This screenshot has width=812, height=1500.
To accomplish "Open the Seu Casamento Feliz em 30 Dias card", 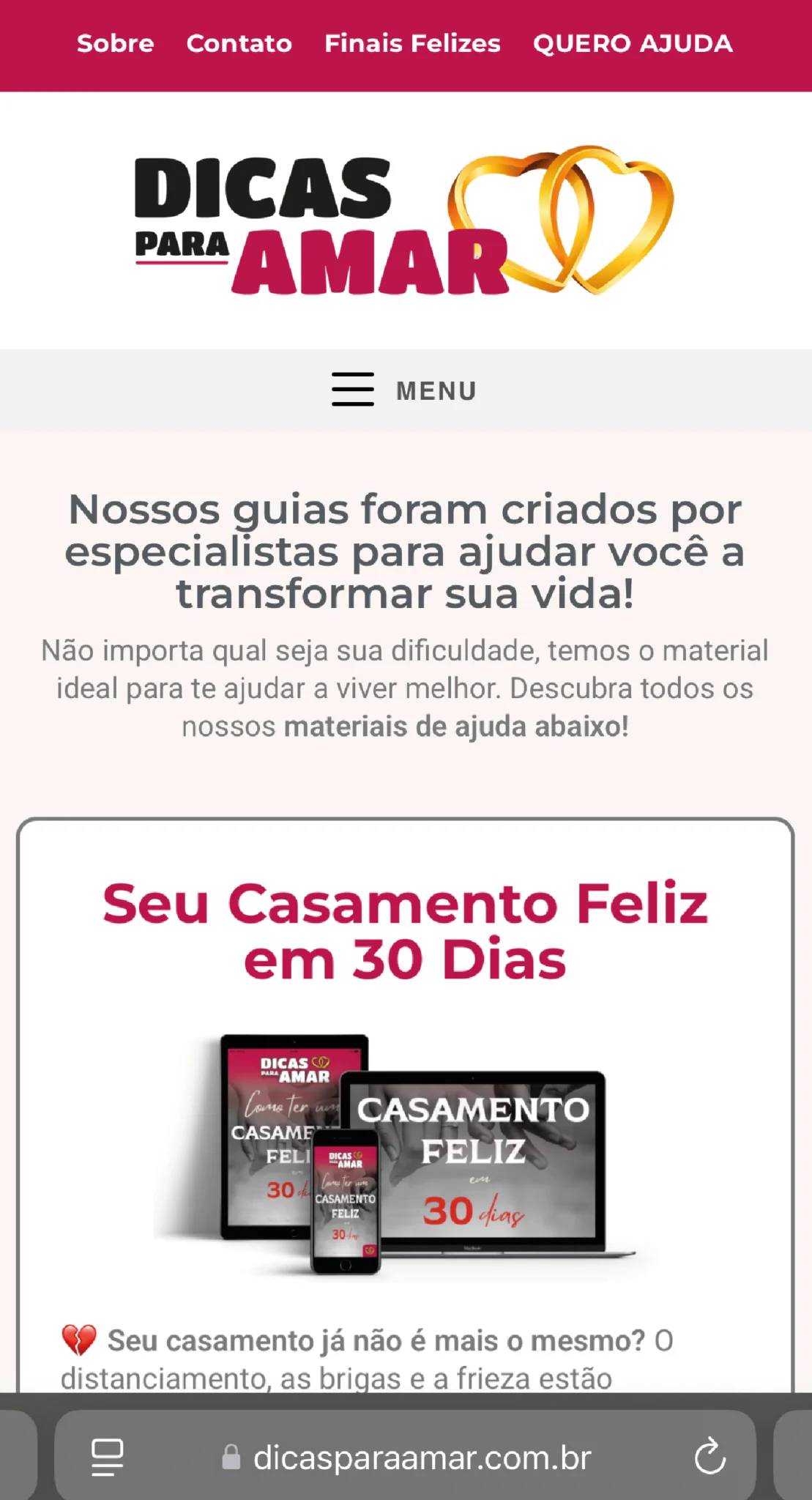I will (x=405, y=930).
